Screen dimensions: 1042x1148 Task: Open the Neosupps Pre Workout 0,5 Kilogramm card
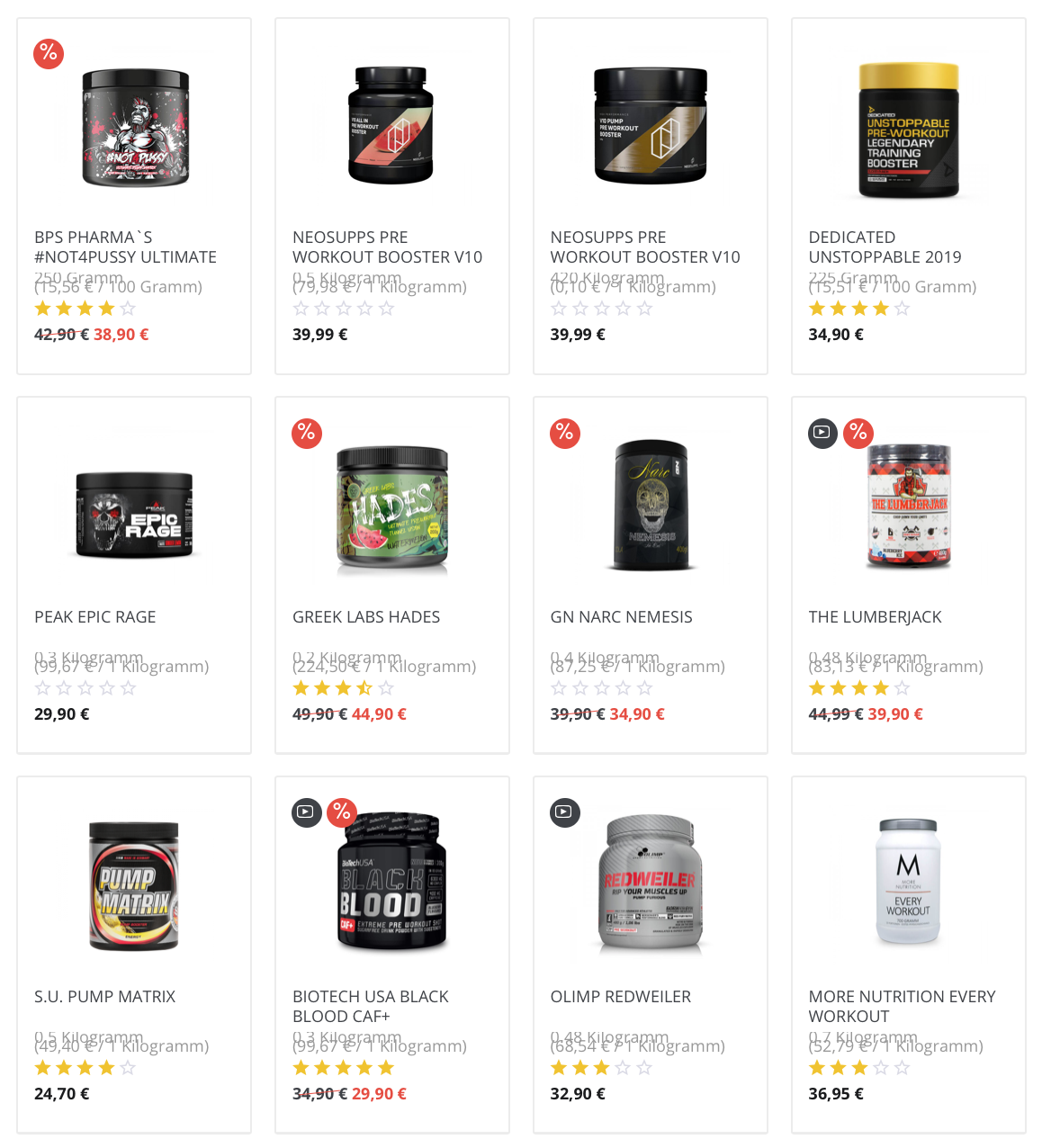[391, 126]
